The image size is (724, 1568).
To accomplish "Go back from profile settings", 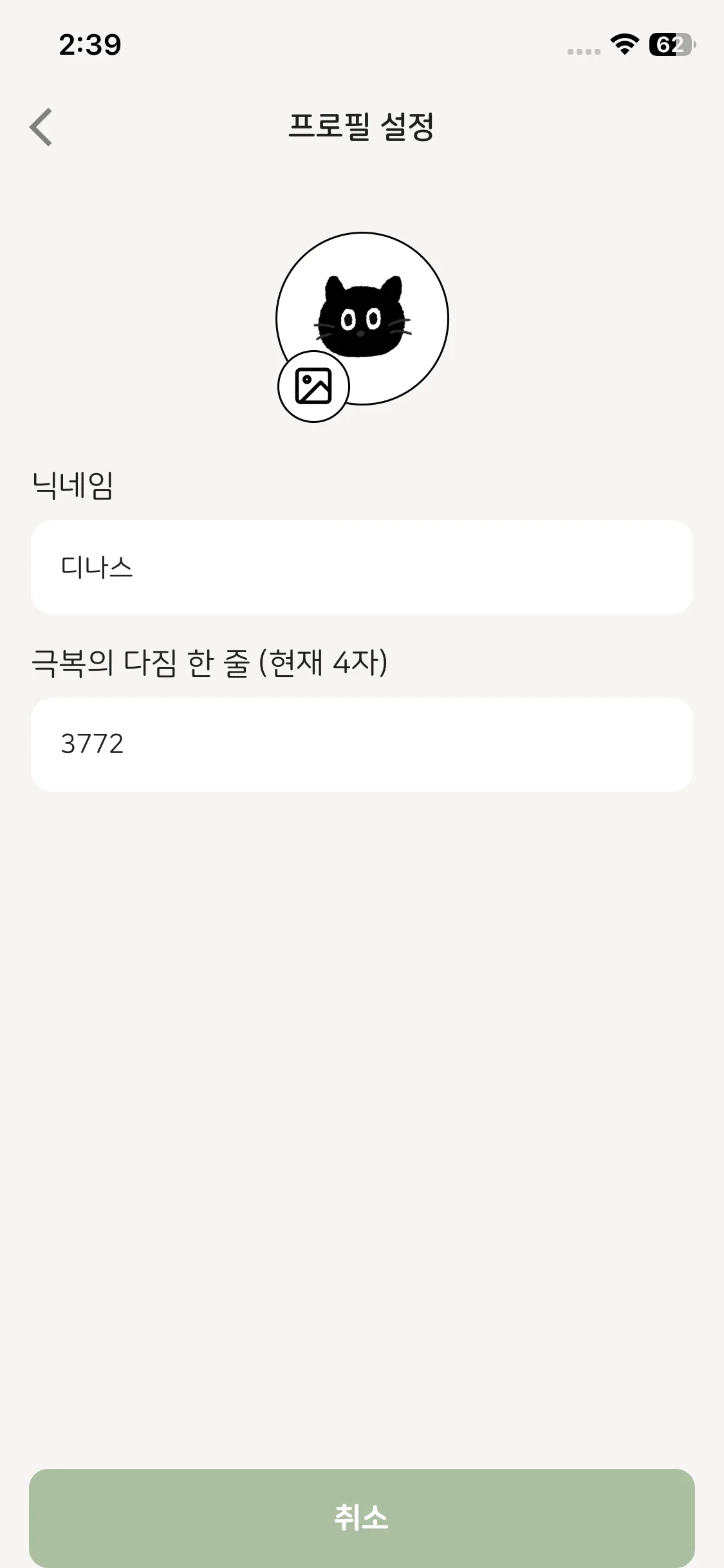I will click(41, 127).
